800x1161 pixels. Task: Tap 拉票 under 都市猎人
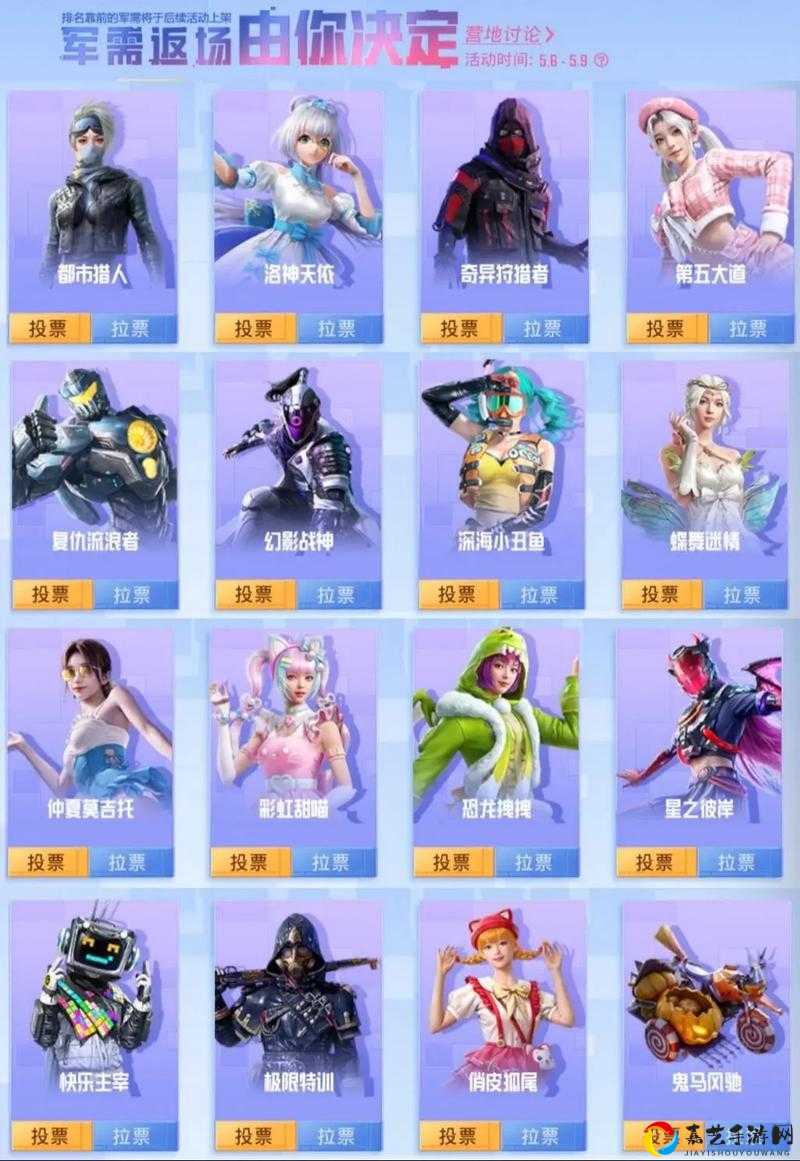(x=133, y=328)
